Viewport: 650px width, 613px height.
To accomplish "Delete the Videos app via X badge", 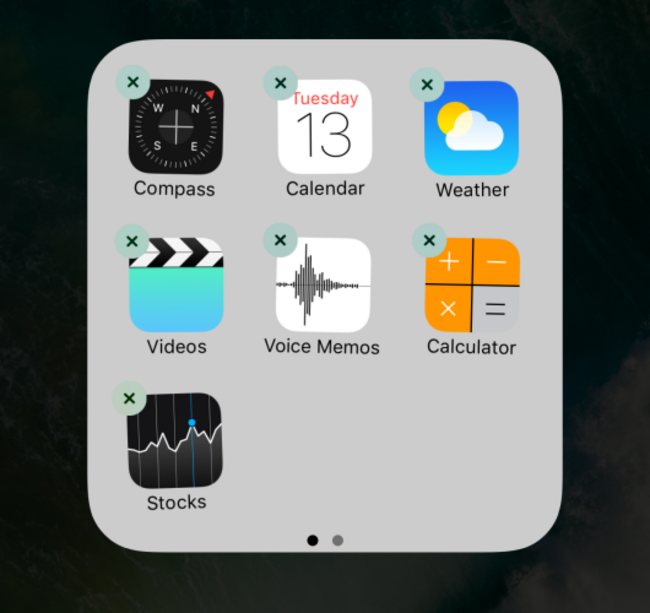I will pyautogui.click(x=132, y=240).
